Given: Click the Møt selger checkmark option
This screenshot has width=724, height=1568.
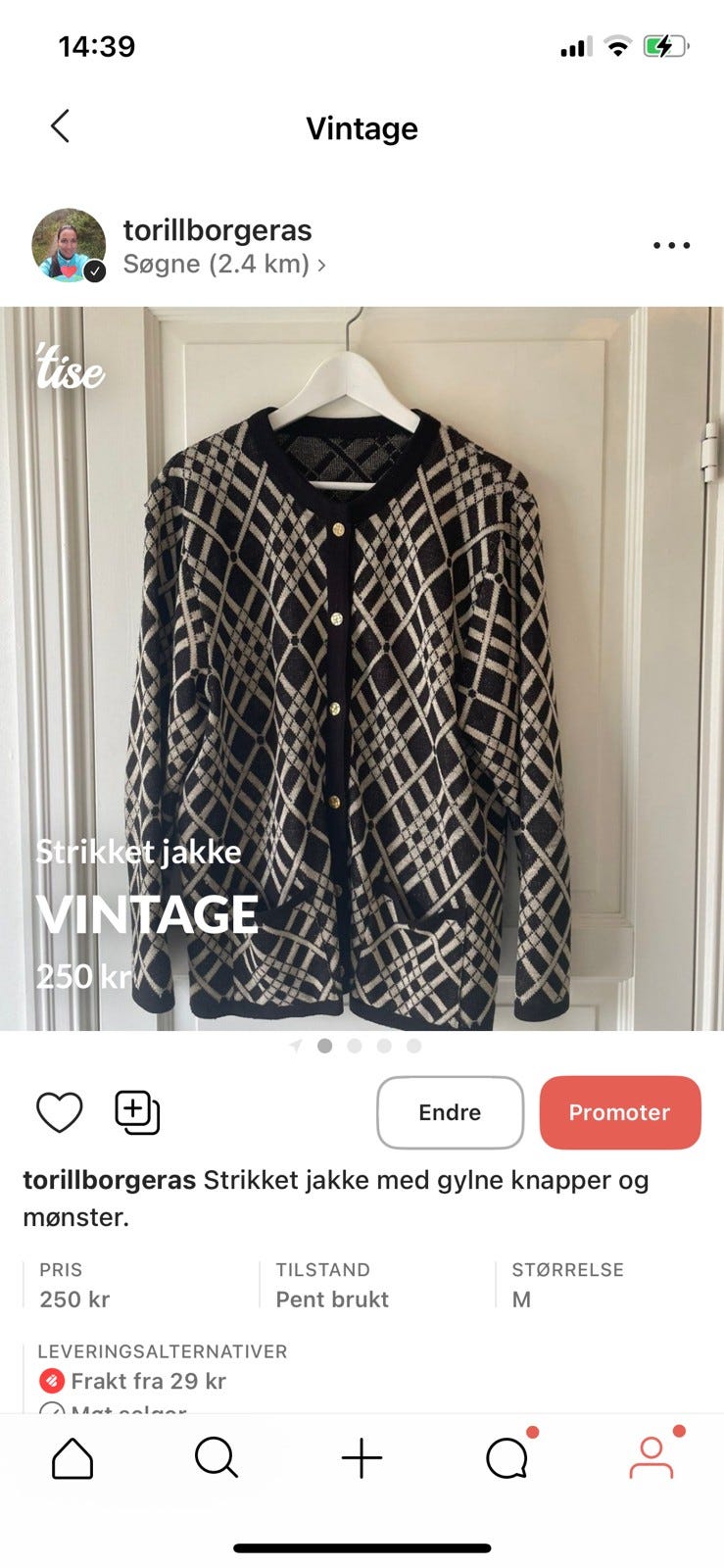Looking at the screenshot, I should pyautogui.click(x=54, y=1411).
